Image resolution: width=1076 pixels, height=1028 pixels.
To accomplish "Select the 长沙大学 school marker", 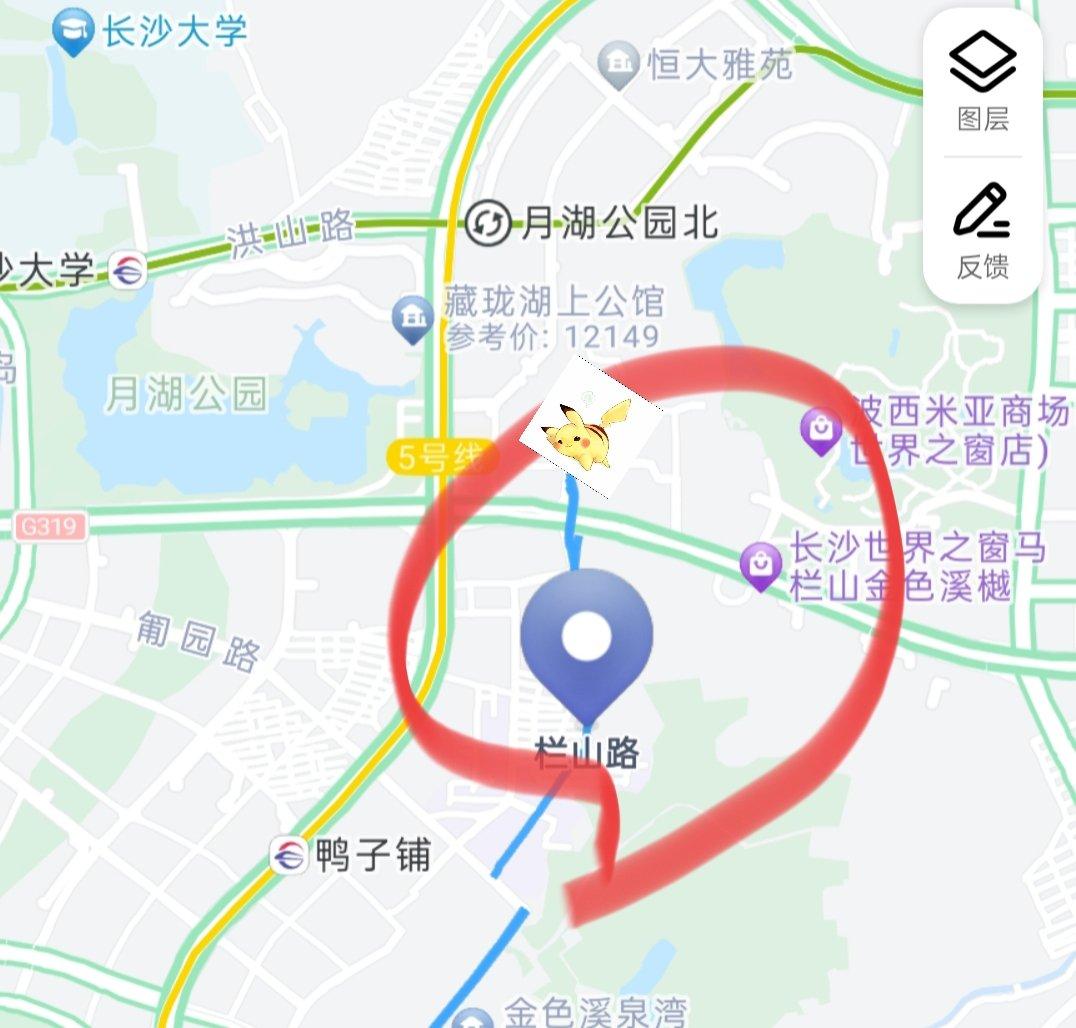I will 73,31.
